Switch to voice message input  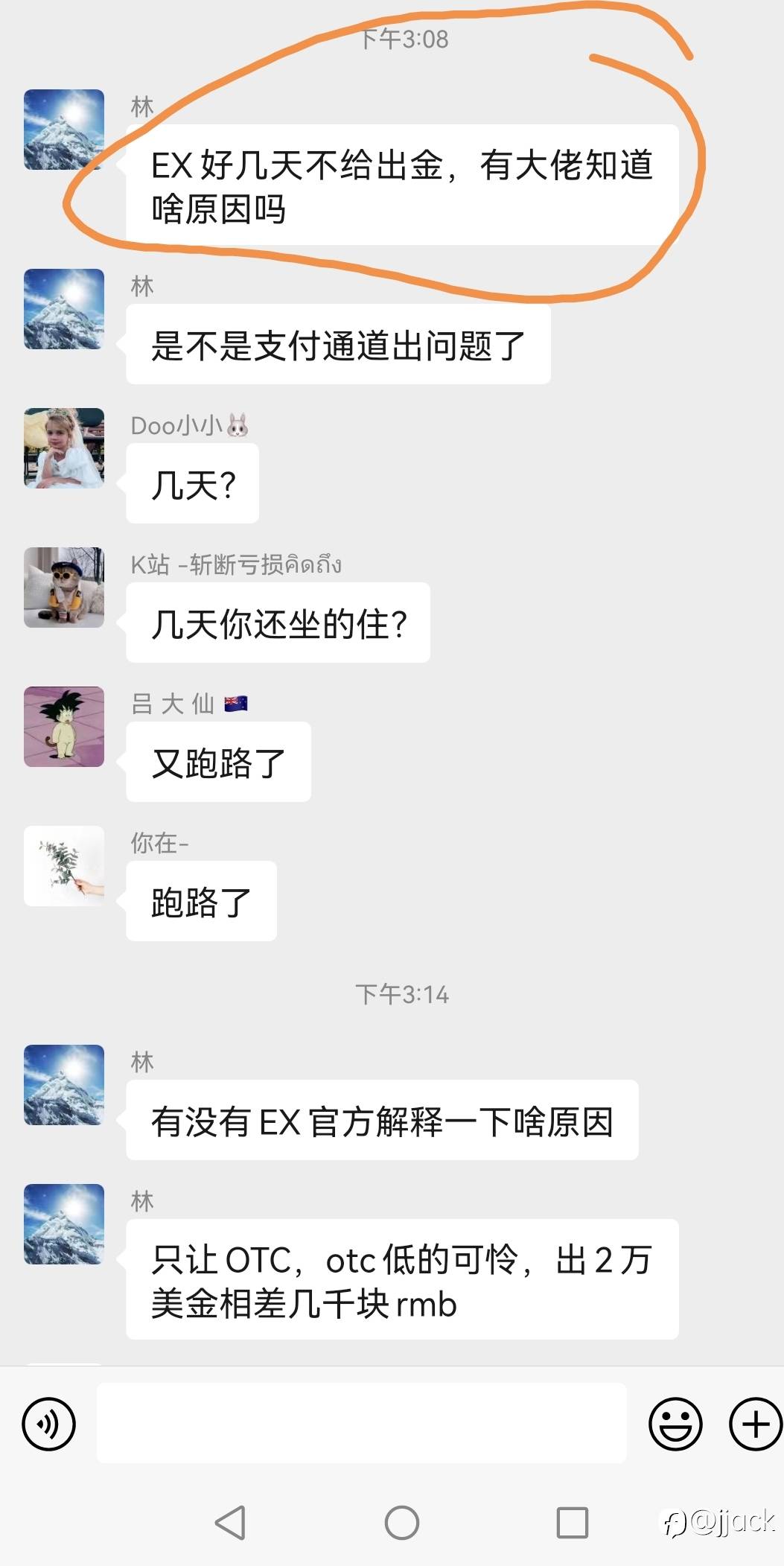48,1424
